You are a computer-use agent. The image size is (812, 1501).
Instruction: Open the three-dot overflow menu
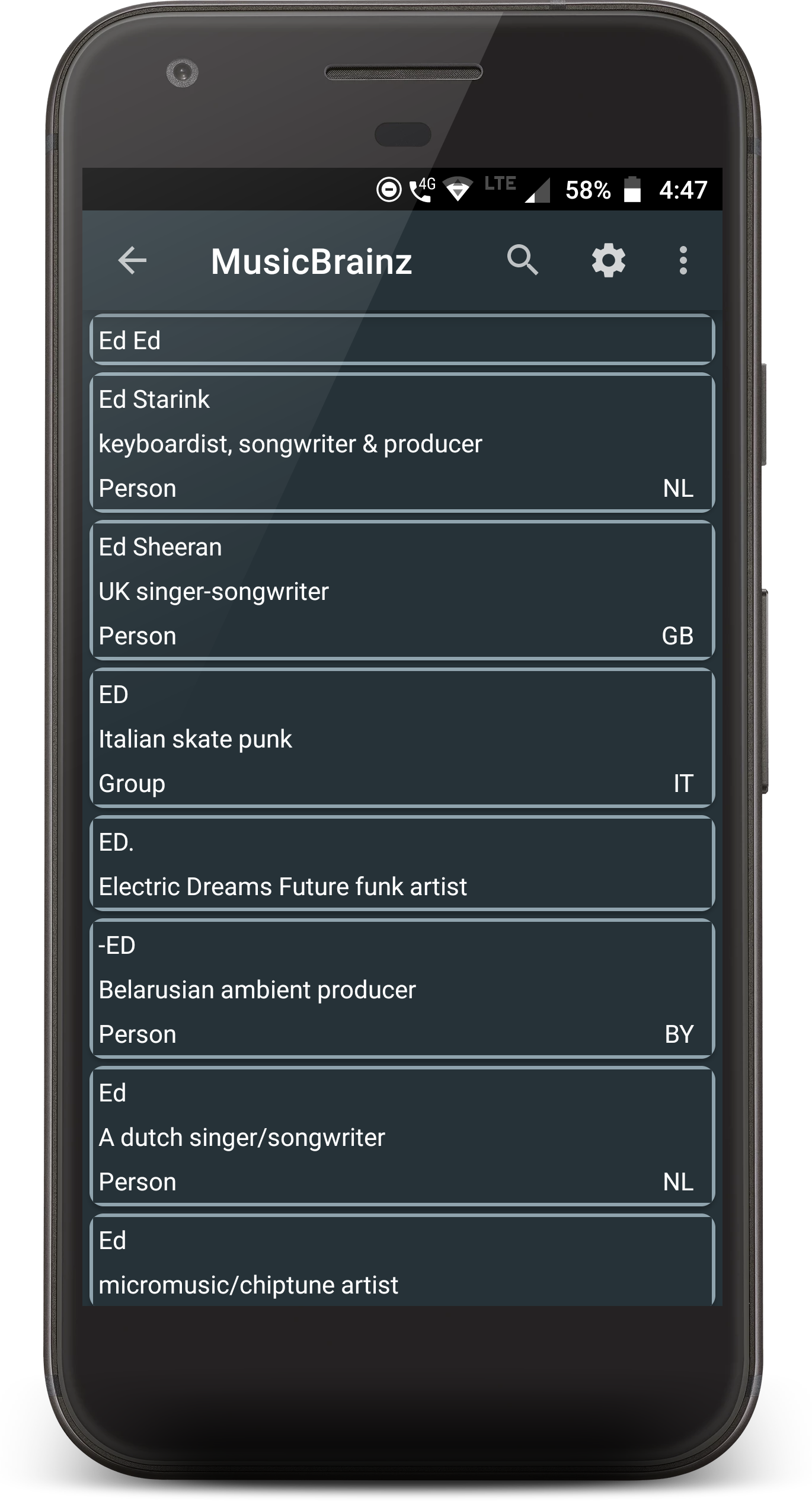coord(683,260)
